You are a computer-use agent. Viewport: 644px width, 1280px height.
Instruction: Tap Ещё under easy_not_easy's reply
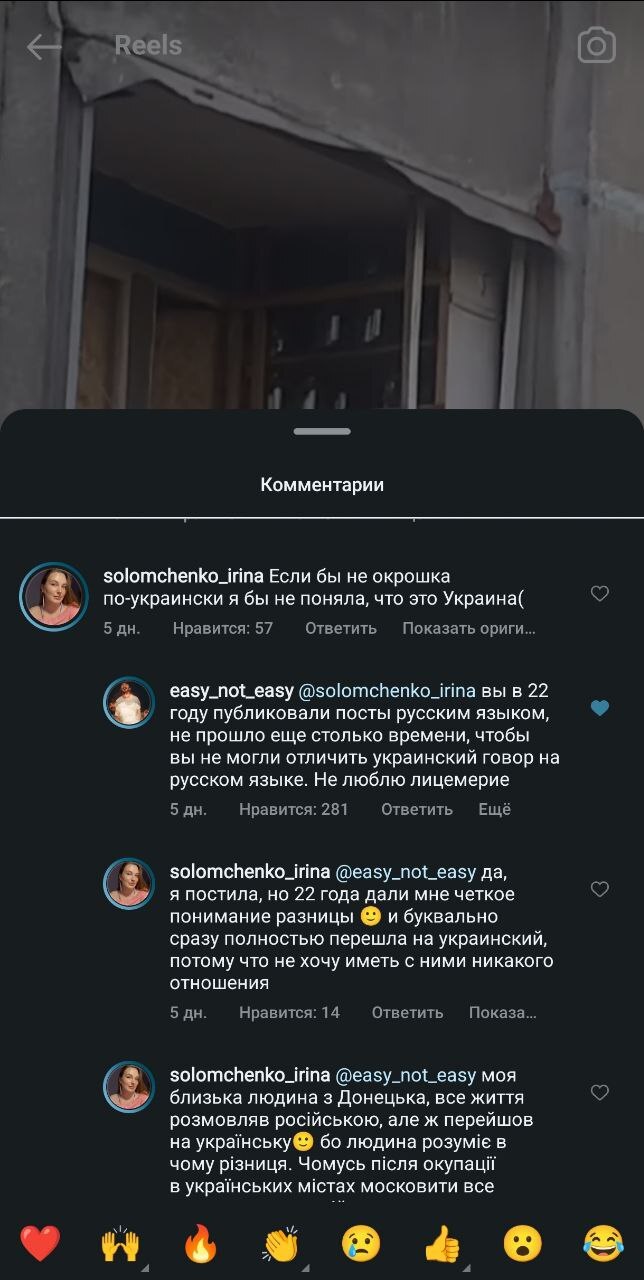pyautogui.click(x=494, y=809)
